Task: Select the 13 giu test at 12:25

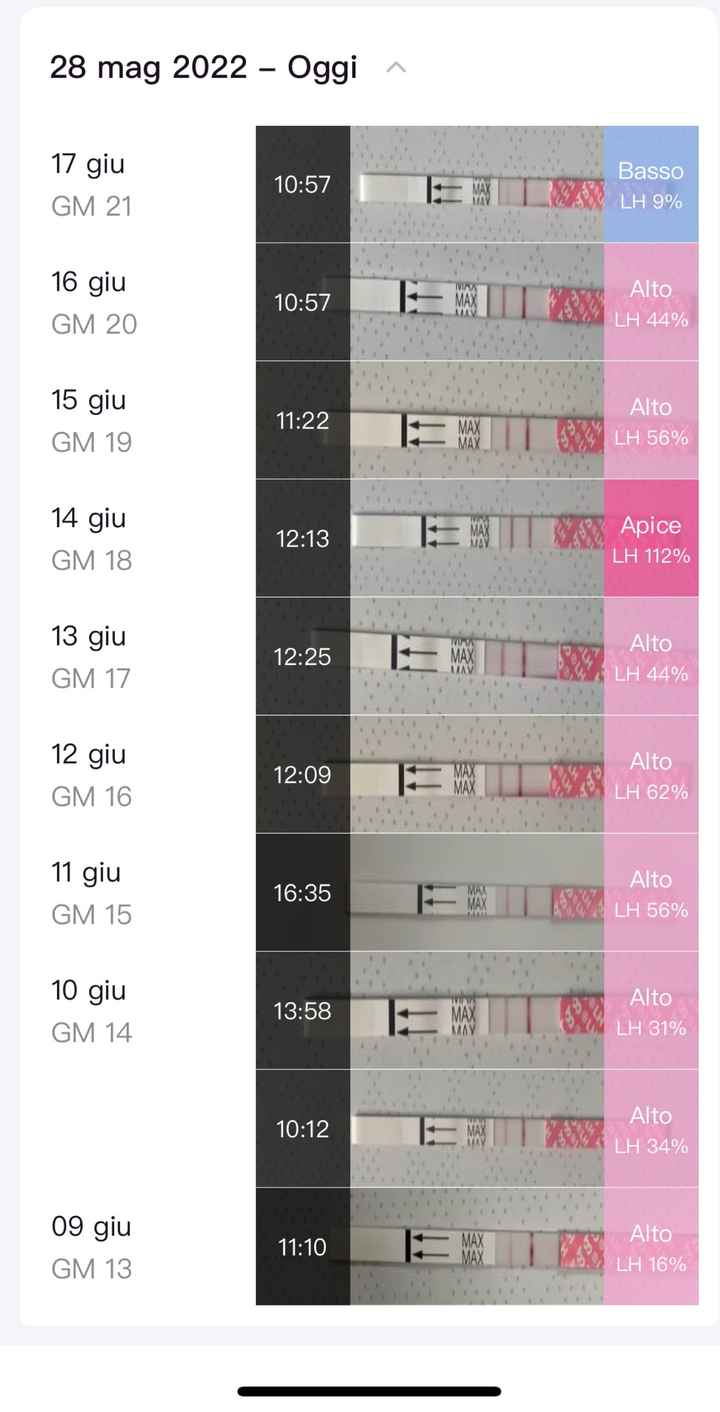Action: [x=477, y=656]
